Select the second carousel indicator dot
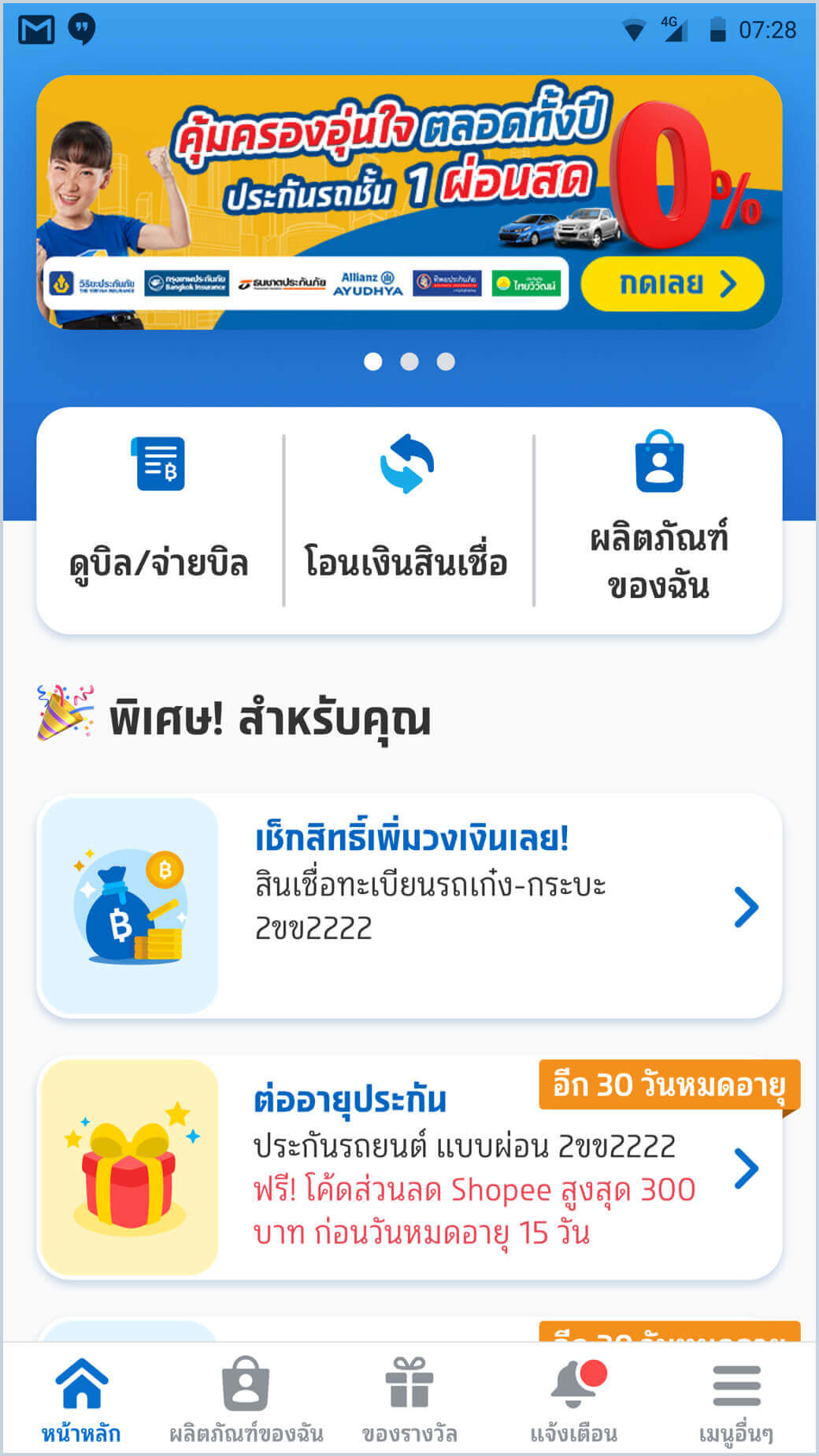The height and width of the screenshot is (1456, 819). pos(409,360)
